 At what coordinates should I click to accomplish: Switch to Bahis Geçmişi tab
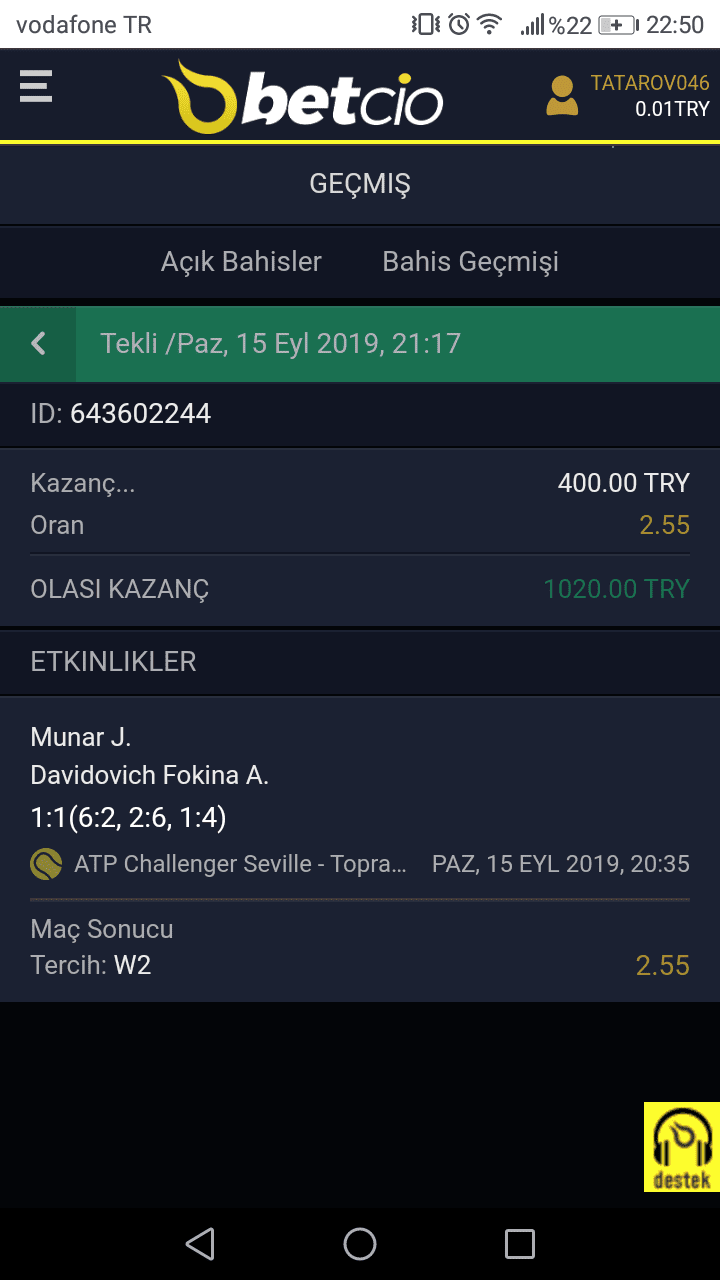click(x=470, y=262)
